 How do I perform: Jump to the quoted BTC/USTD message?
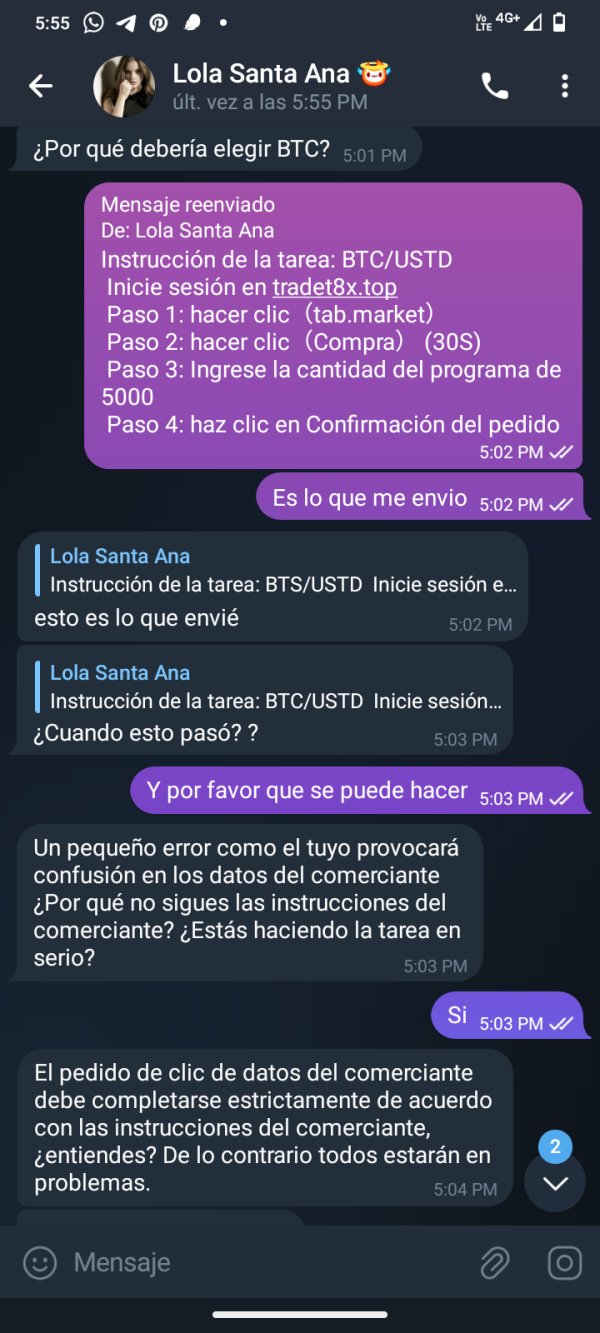tap(268, 688)
